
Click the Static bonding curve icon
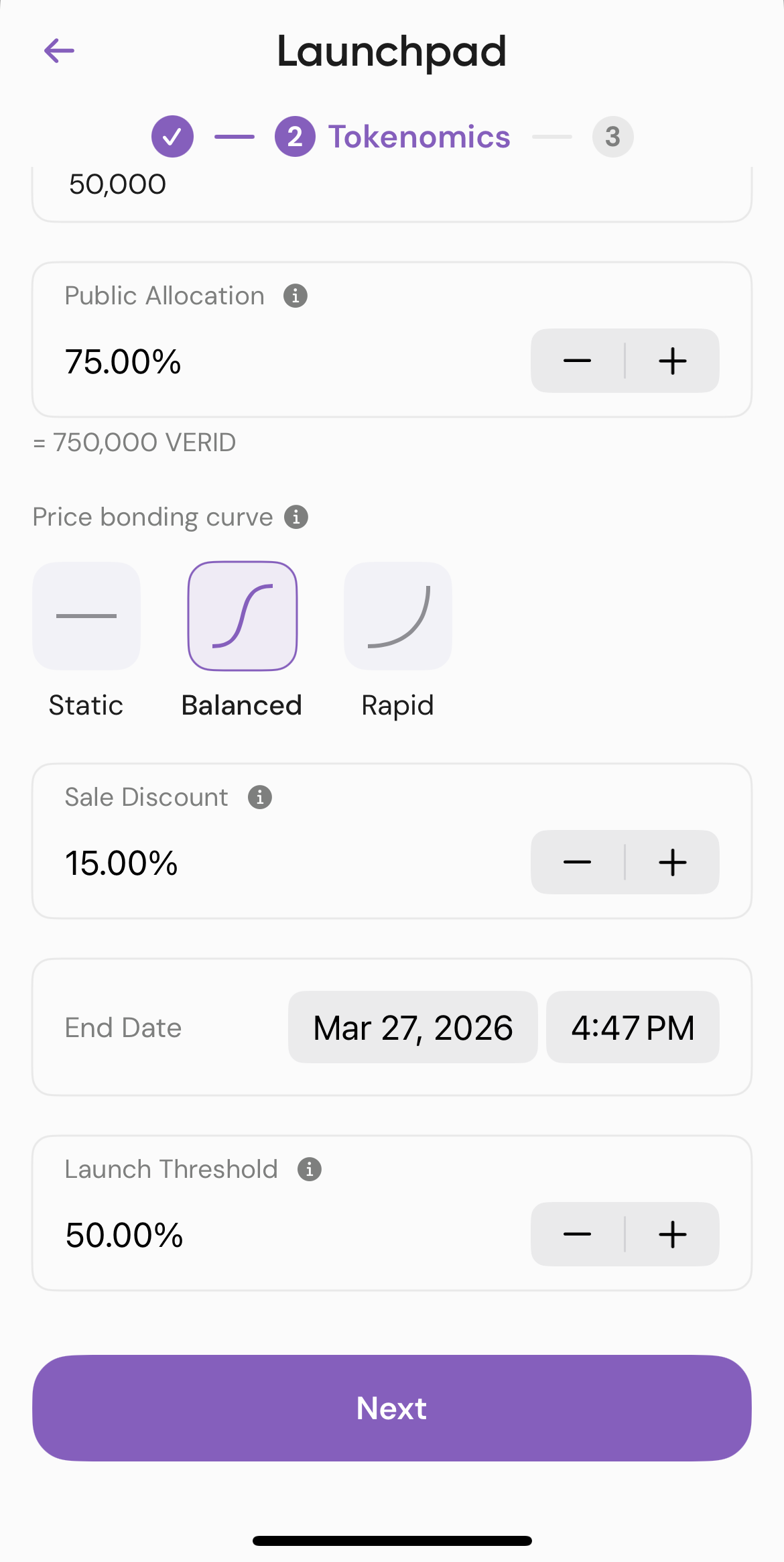[86, 616]
